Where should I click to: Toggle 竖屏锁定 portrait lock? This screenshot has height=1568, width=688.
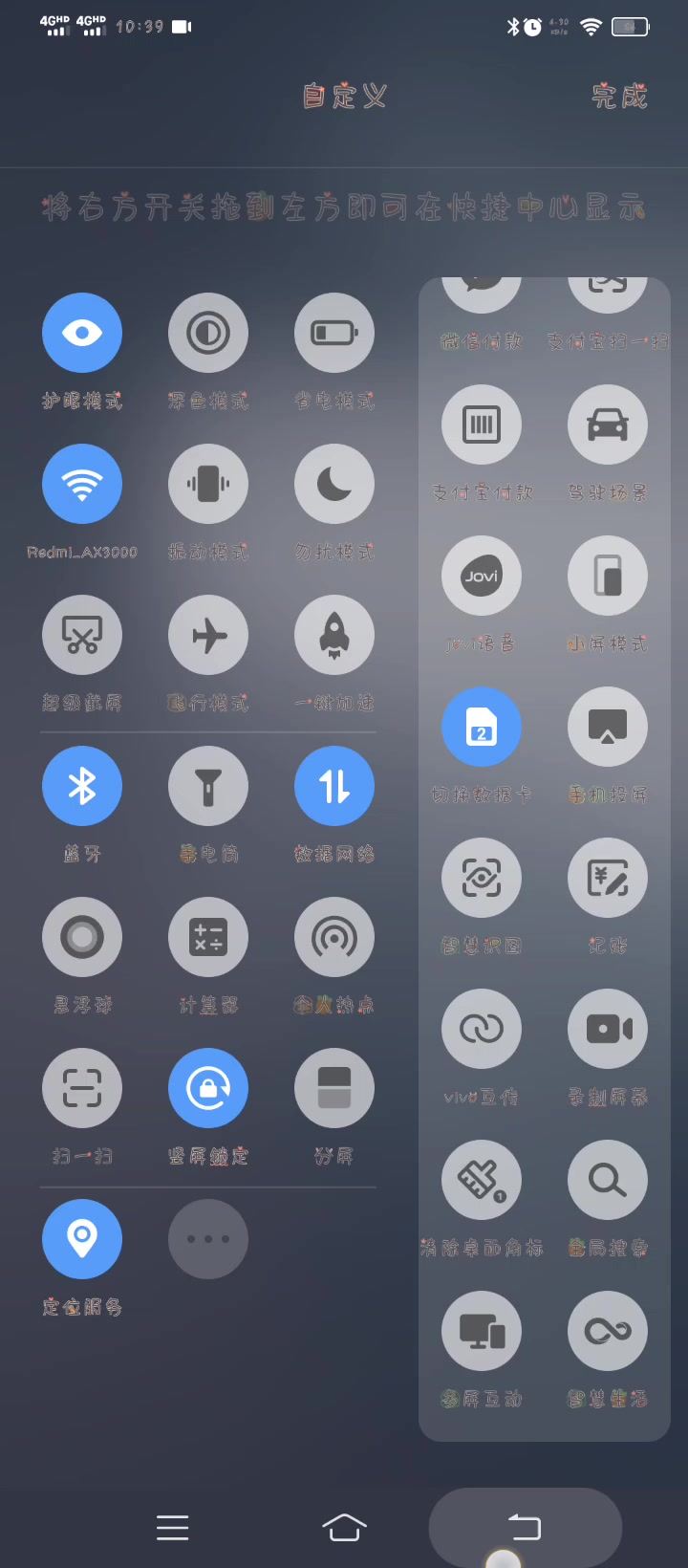coord(208,1088)
